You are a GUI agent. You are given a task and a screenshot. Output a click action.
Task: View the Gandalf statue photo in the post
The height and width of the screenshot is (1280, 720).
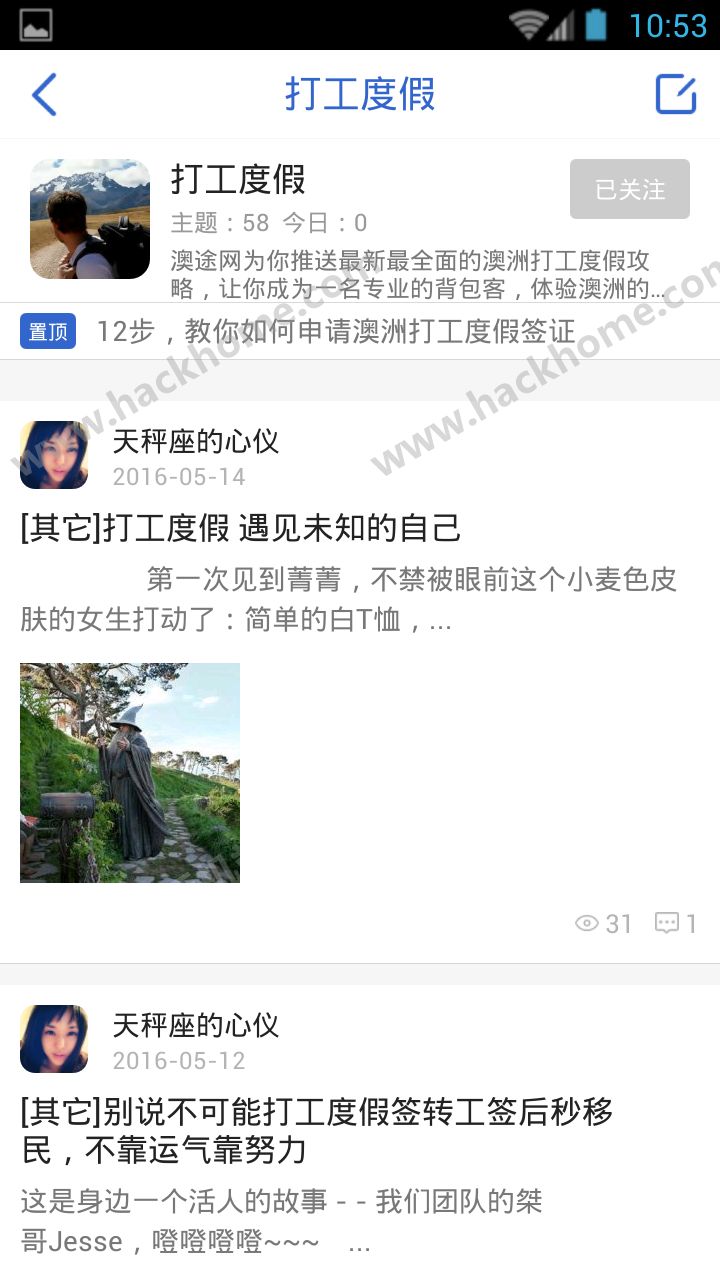(x=130, y=772)
